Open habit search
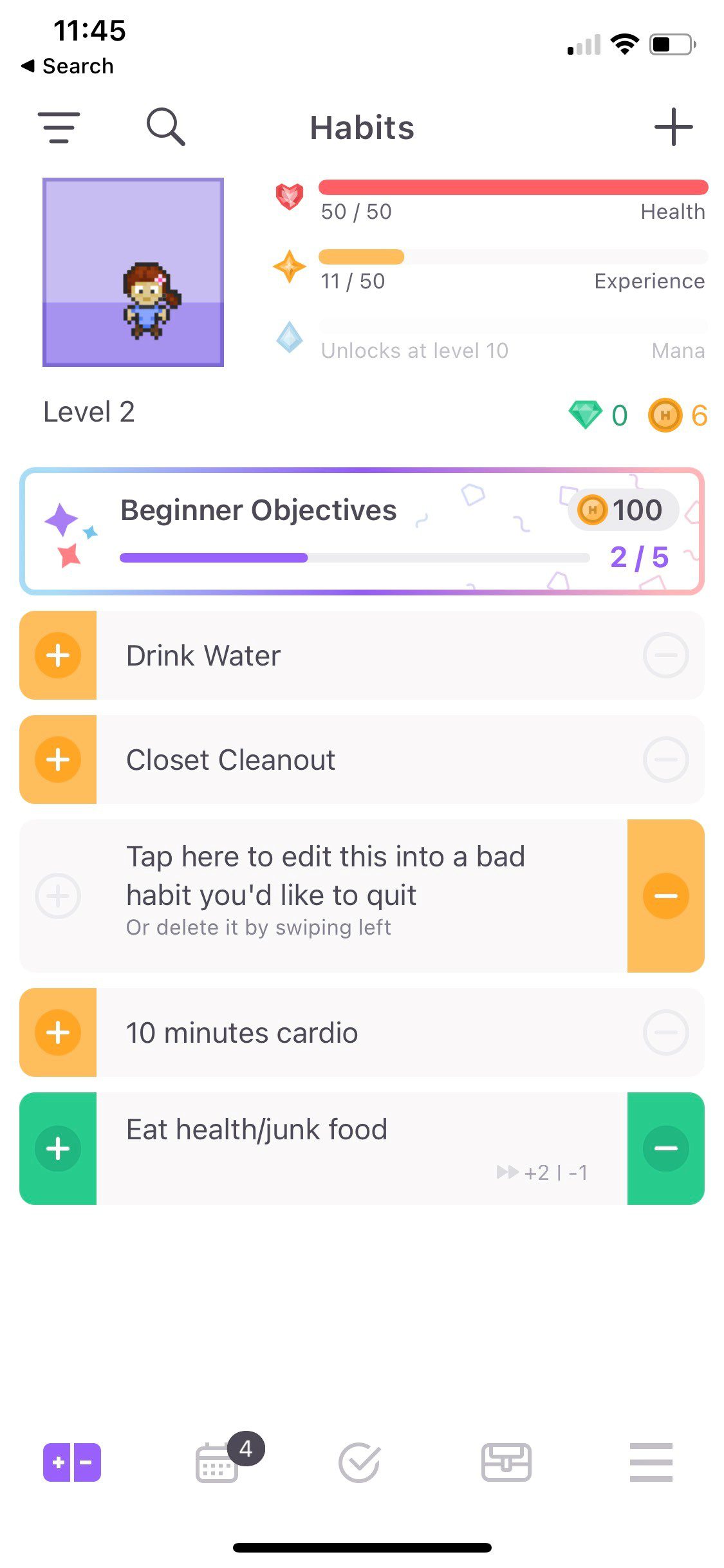 (165, 127)
